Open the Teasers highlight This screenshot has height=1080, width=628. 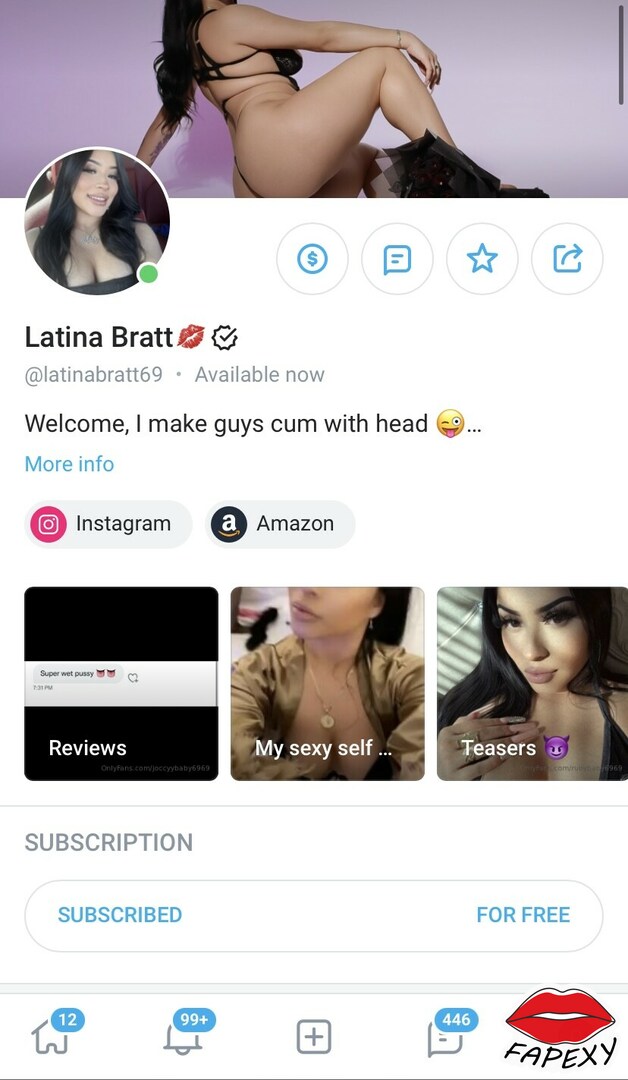point(532,683)
